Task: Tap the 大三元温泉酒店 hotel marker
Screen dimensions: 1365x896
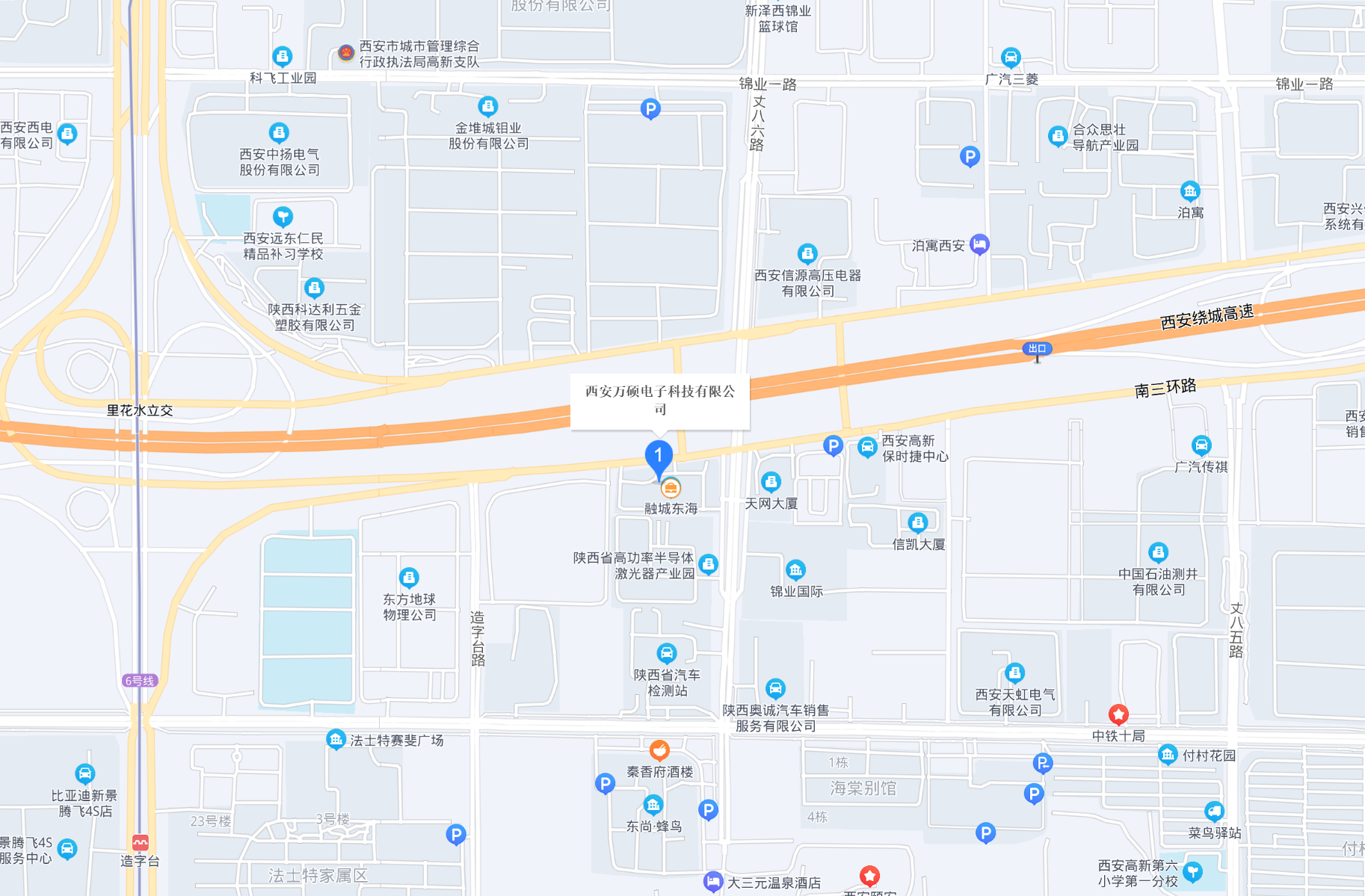Action: point(713,881)
